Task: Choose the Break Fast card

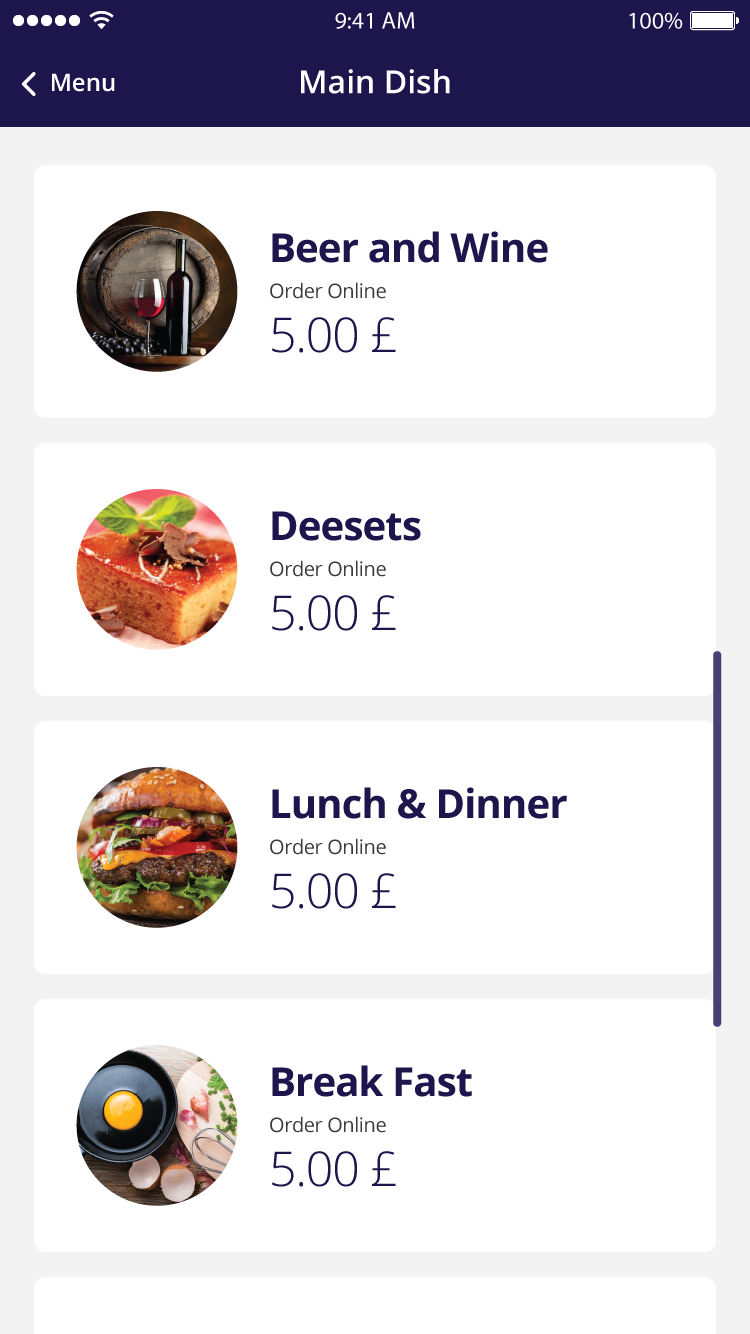Action: [374, 1125]
